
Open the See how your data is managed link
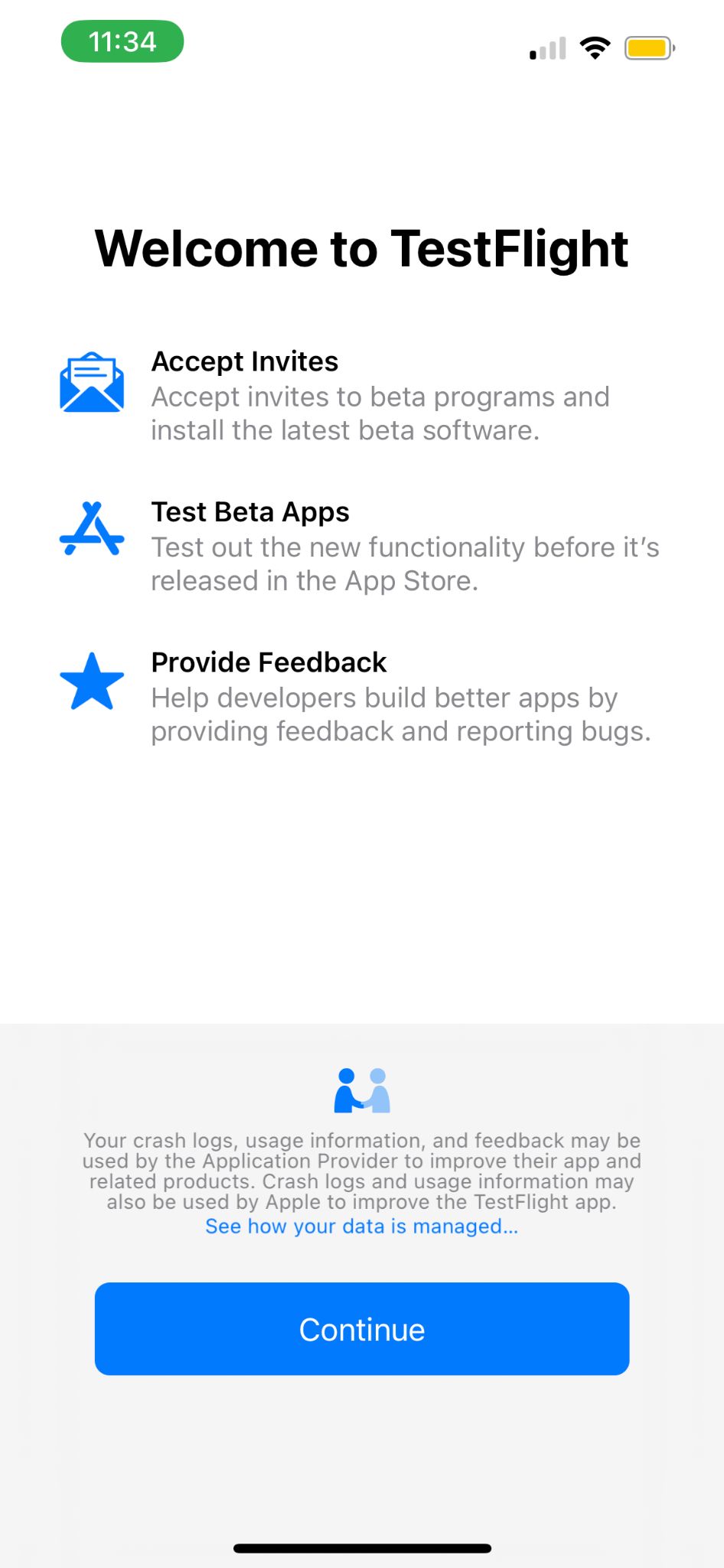(361, 1226)
